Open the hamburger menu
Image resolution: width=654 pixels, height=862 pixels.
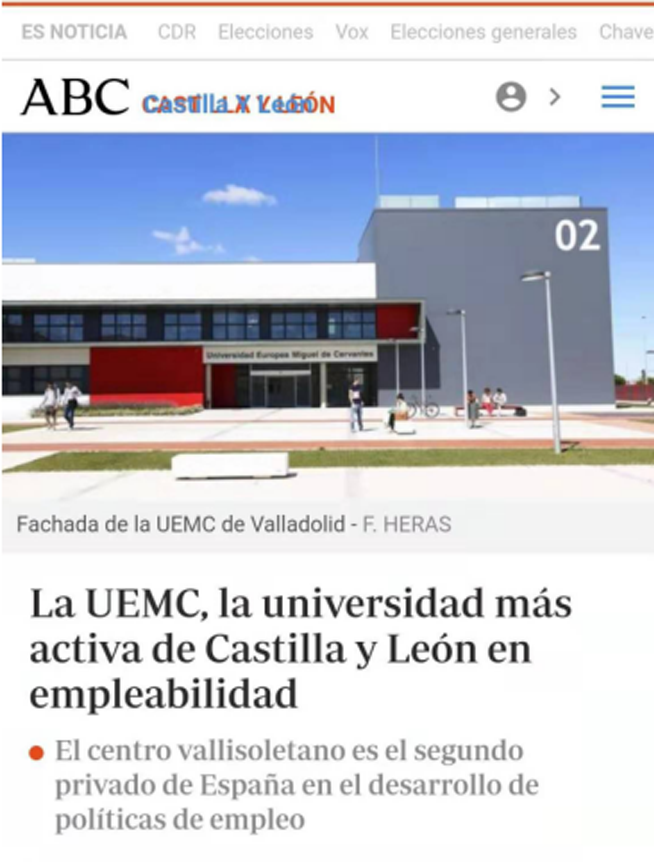(618, 97)
